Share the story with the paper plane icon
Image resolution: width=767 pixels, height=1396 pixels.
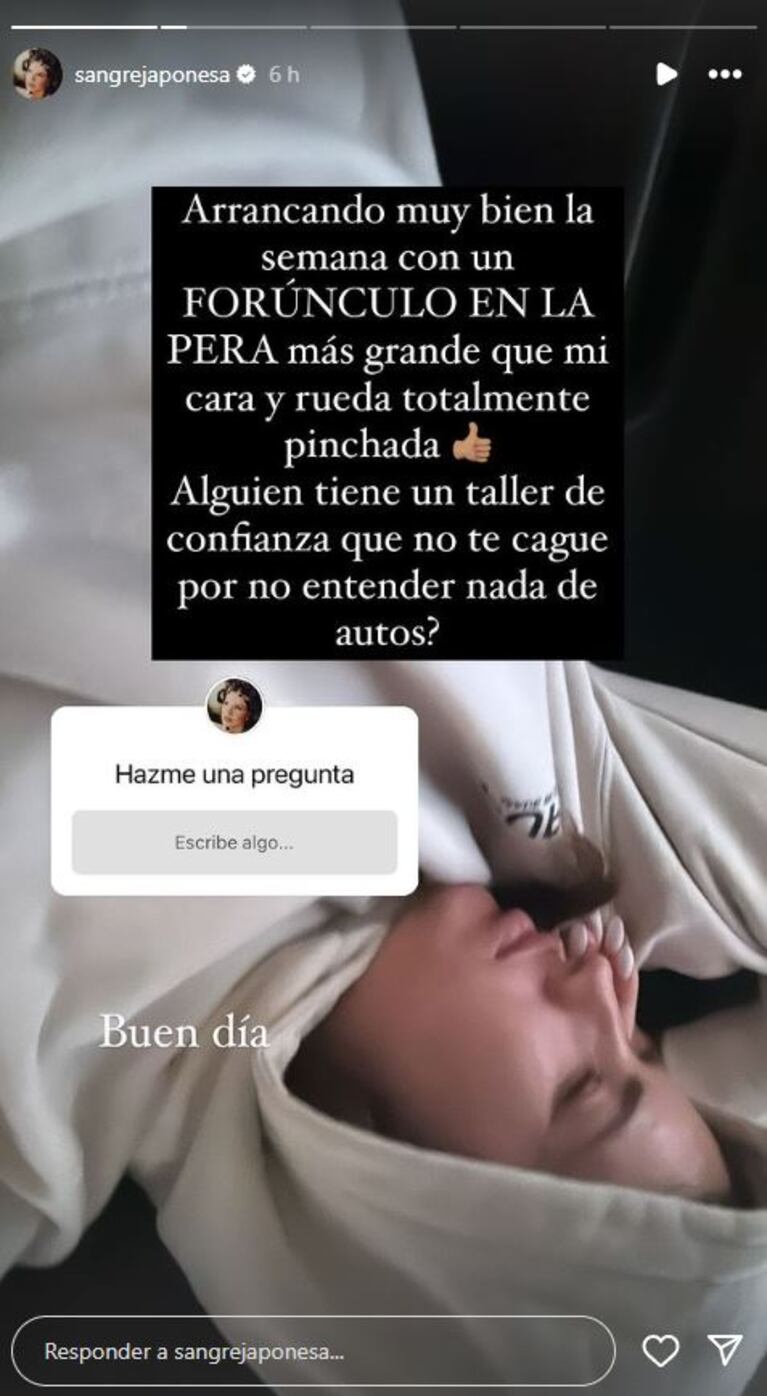point(725,1350)
